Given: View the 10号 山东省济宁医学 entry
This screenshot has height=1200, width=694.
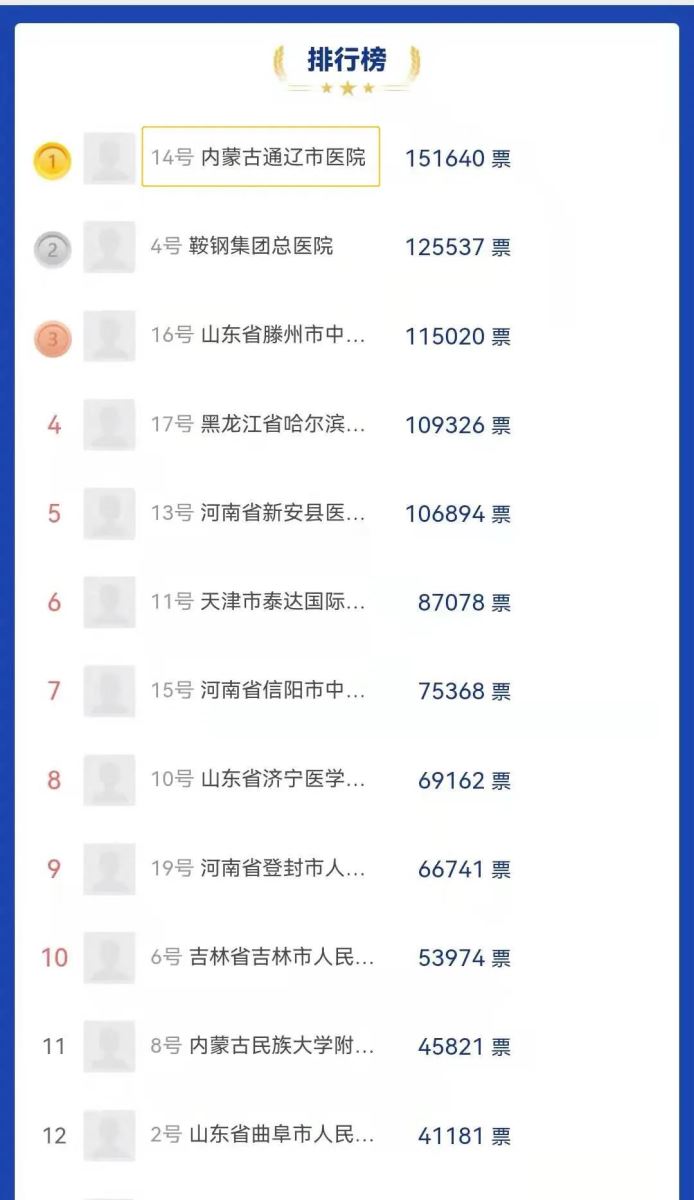Looking at the screenshot, I should 258,779.
